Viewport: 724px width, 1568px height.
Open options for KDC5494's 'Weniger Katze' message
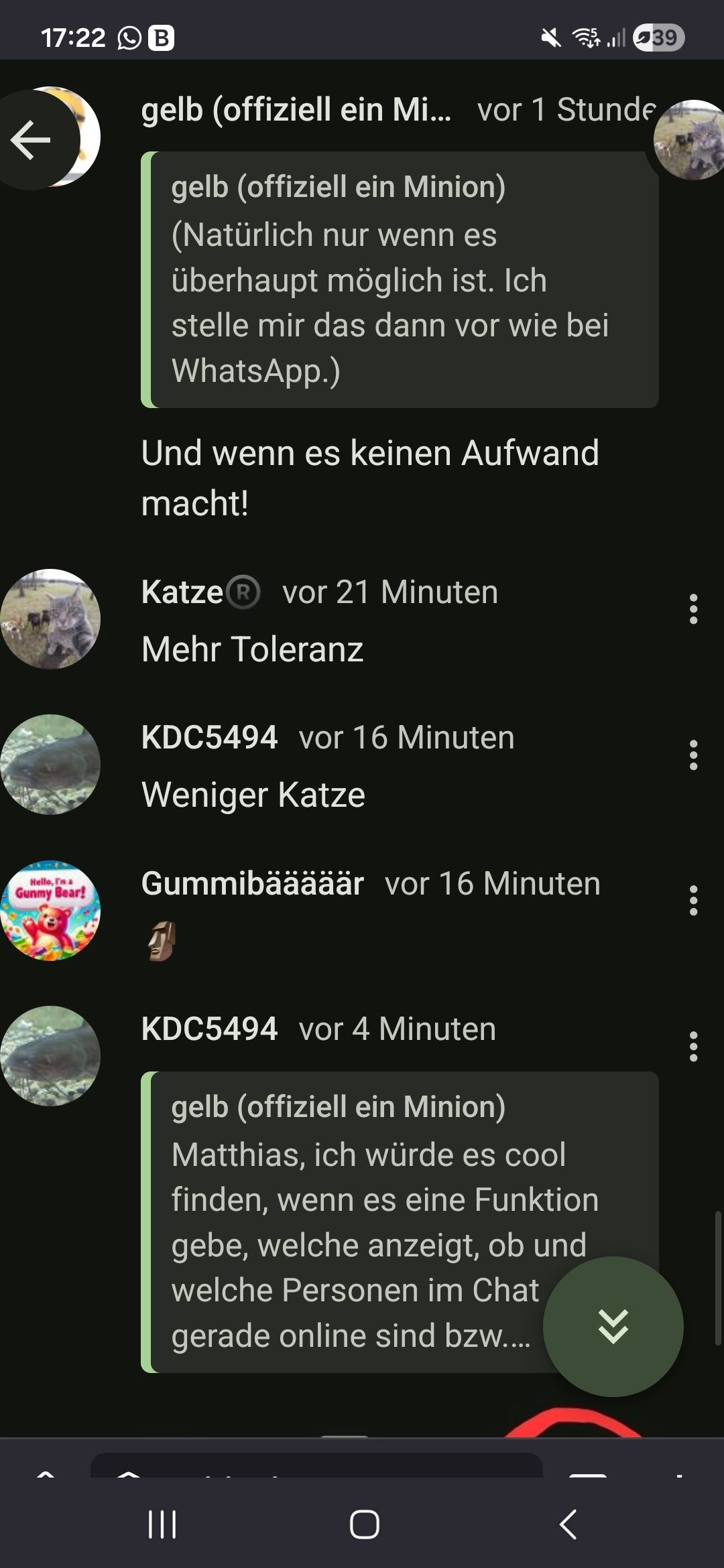(x=693, y=755)
